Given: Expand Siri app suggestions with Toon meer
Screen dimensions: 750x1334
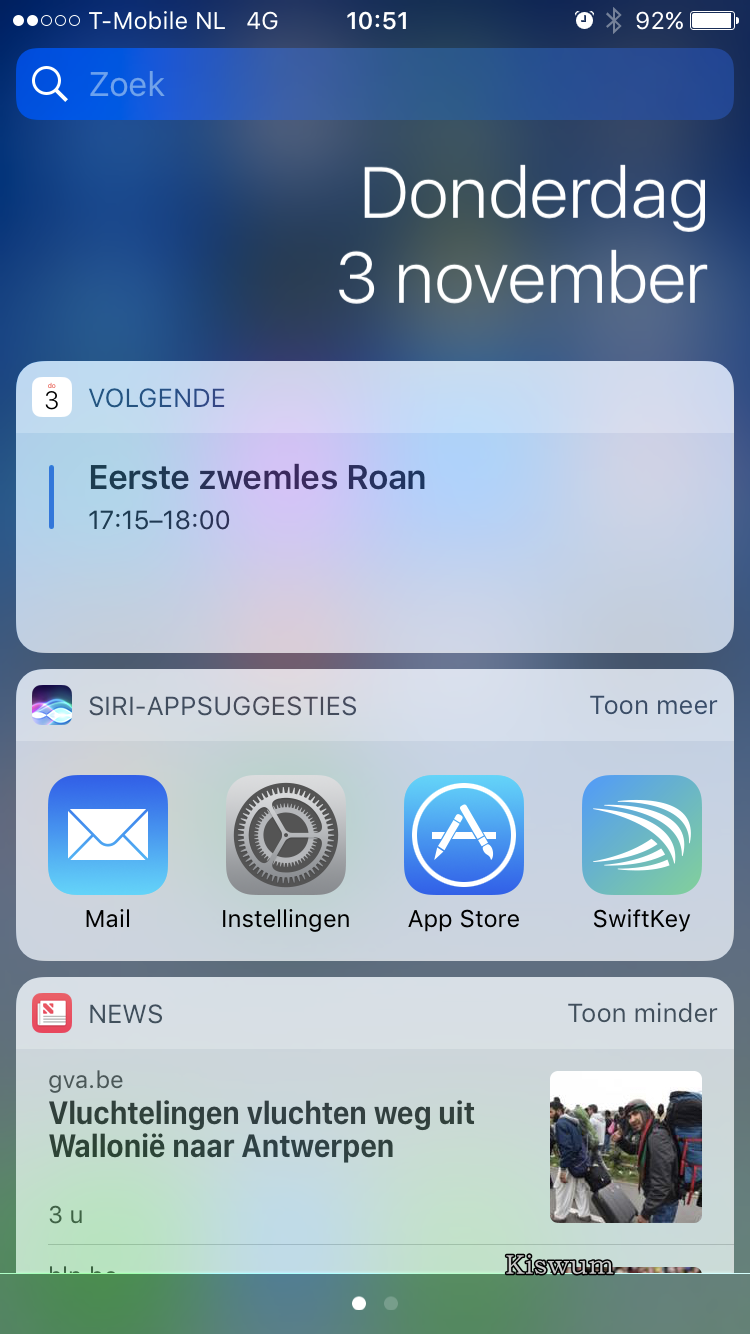Looking at the screenshot, I should pos(653,705).
